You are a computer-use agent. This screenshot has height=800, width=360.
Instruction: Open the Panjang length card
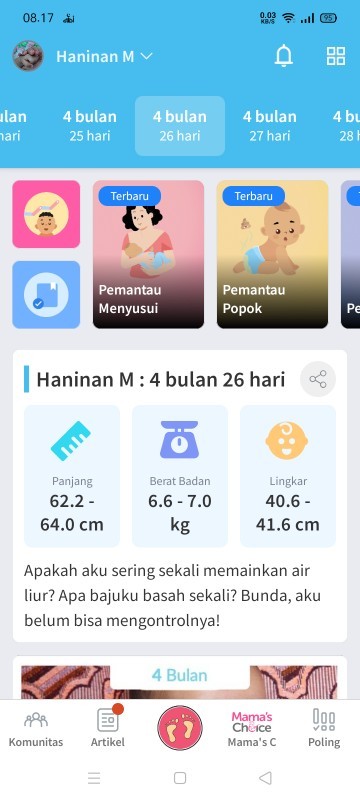pos(72,476)
